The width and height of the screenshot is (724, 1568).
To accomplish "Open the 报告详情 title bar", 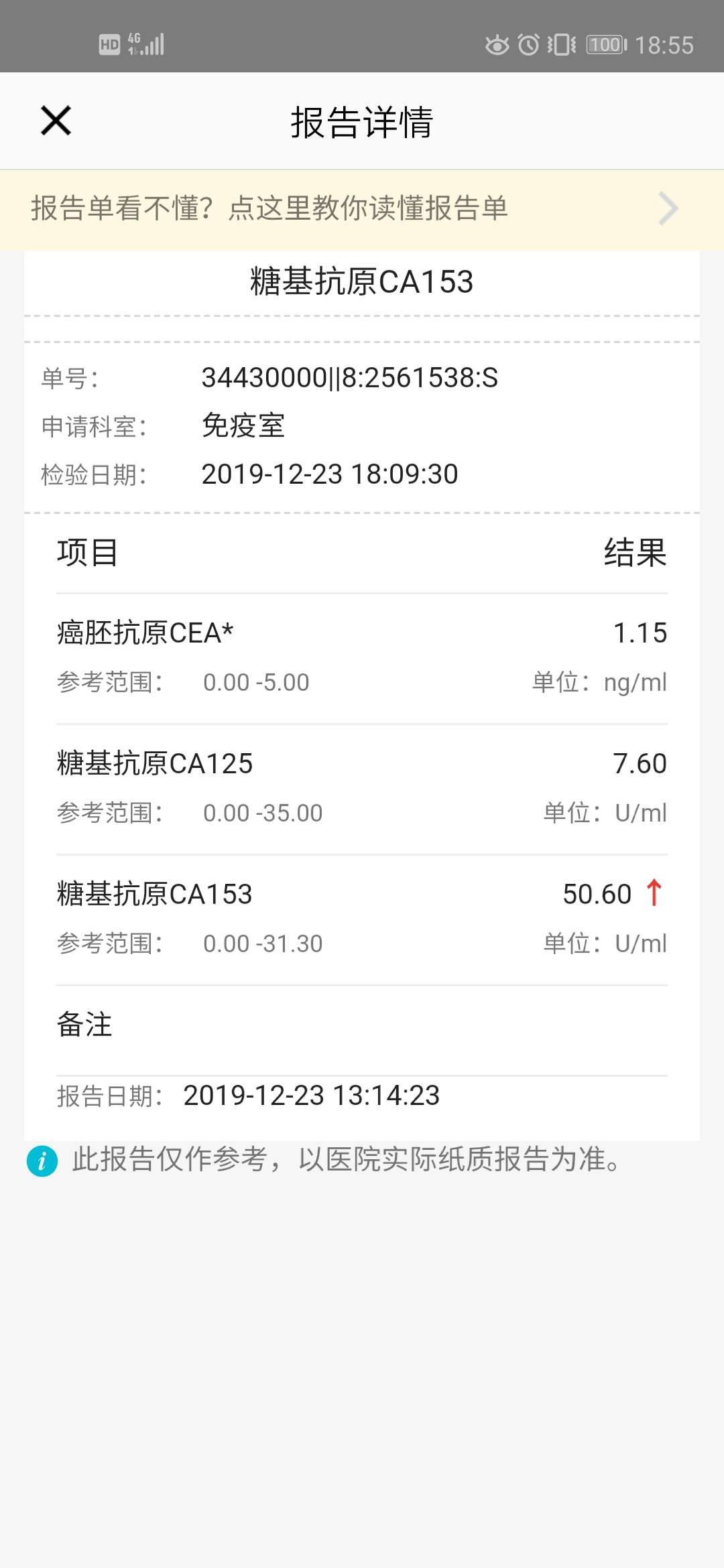I will click(362, 121).
